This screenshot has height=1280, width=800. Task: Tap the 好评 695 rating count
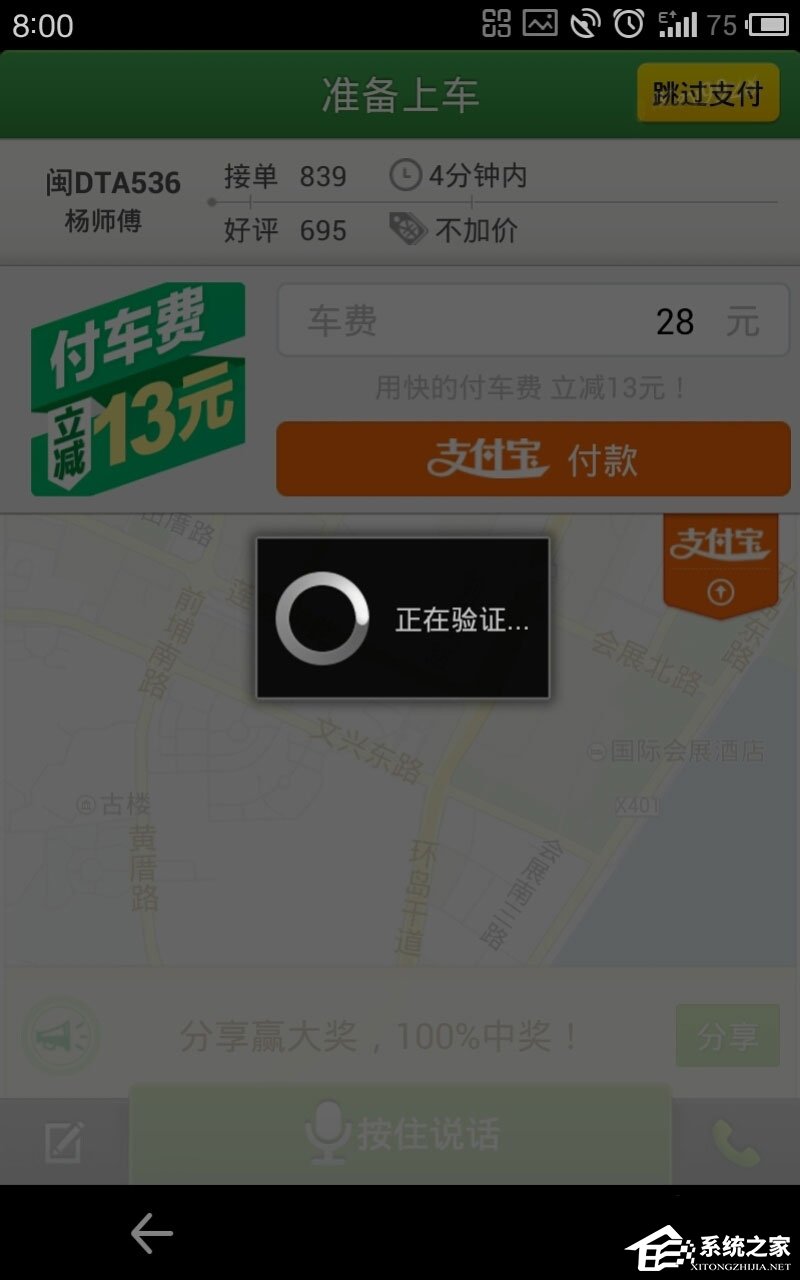click(x=283, y=230)
